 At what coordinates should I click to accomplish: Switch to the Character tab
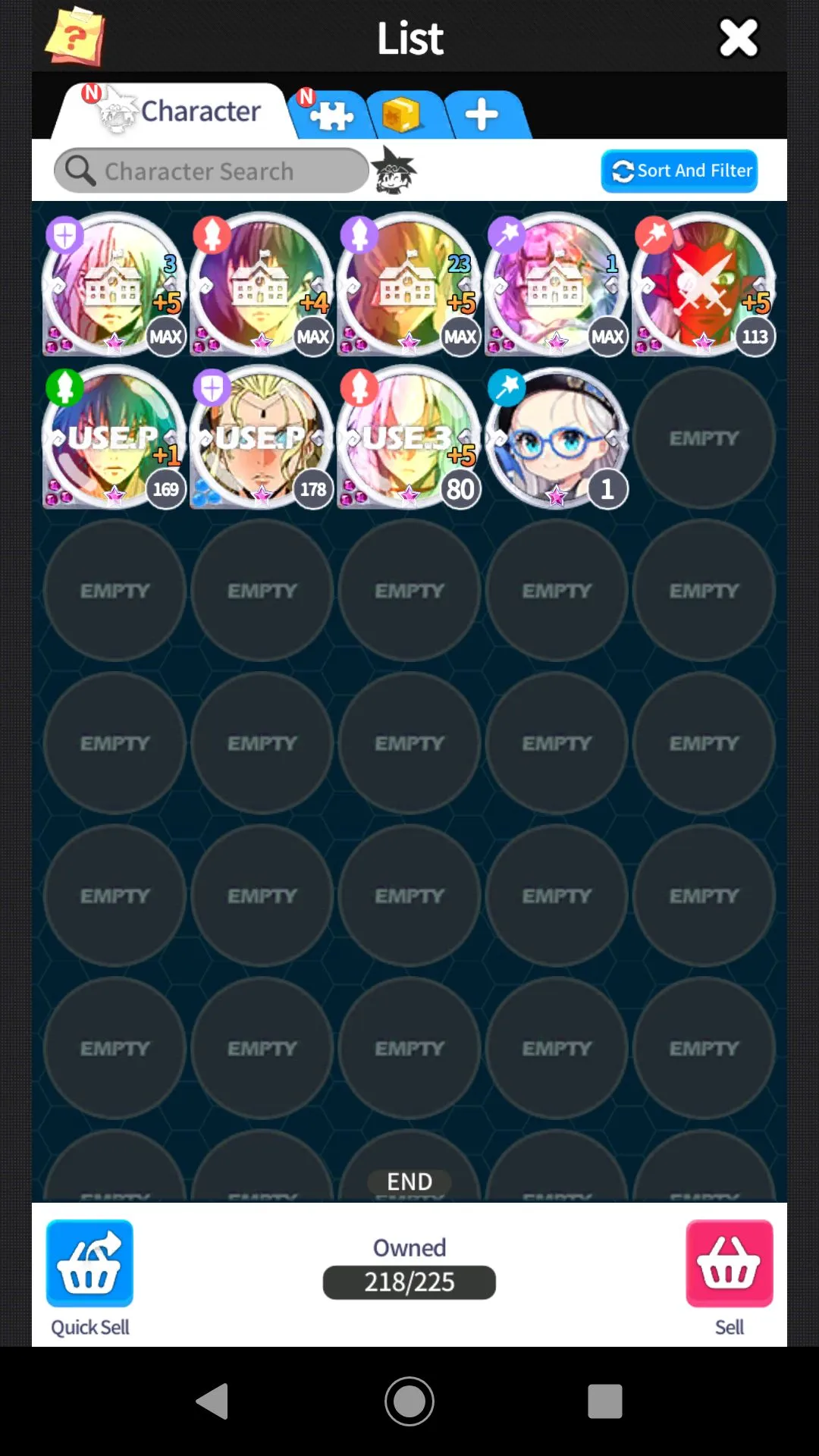click(176, 111)
